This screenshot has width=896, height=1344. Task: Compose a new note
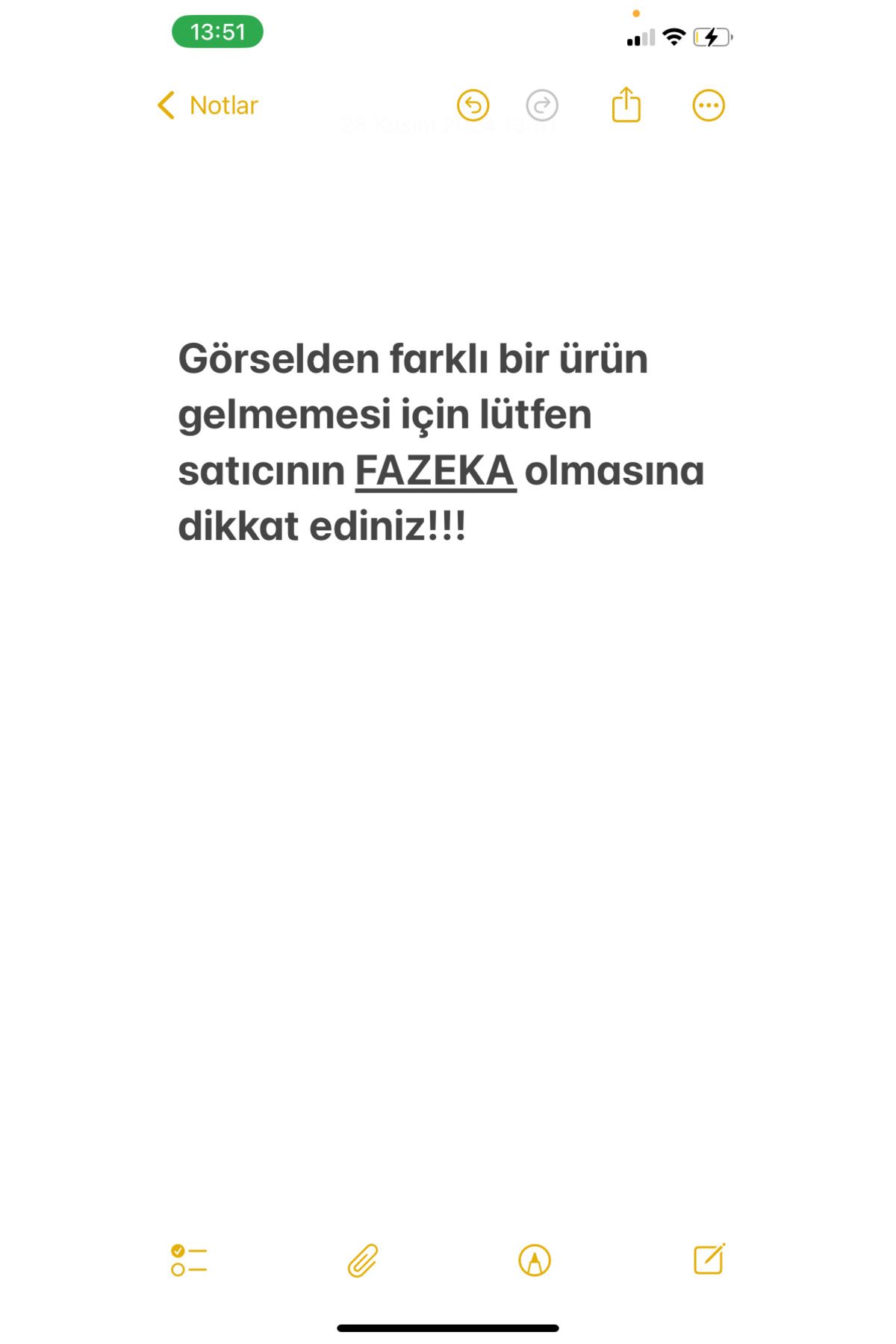(709, 1260)
